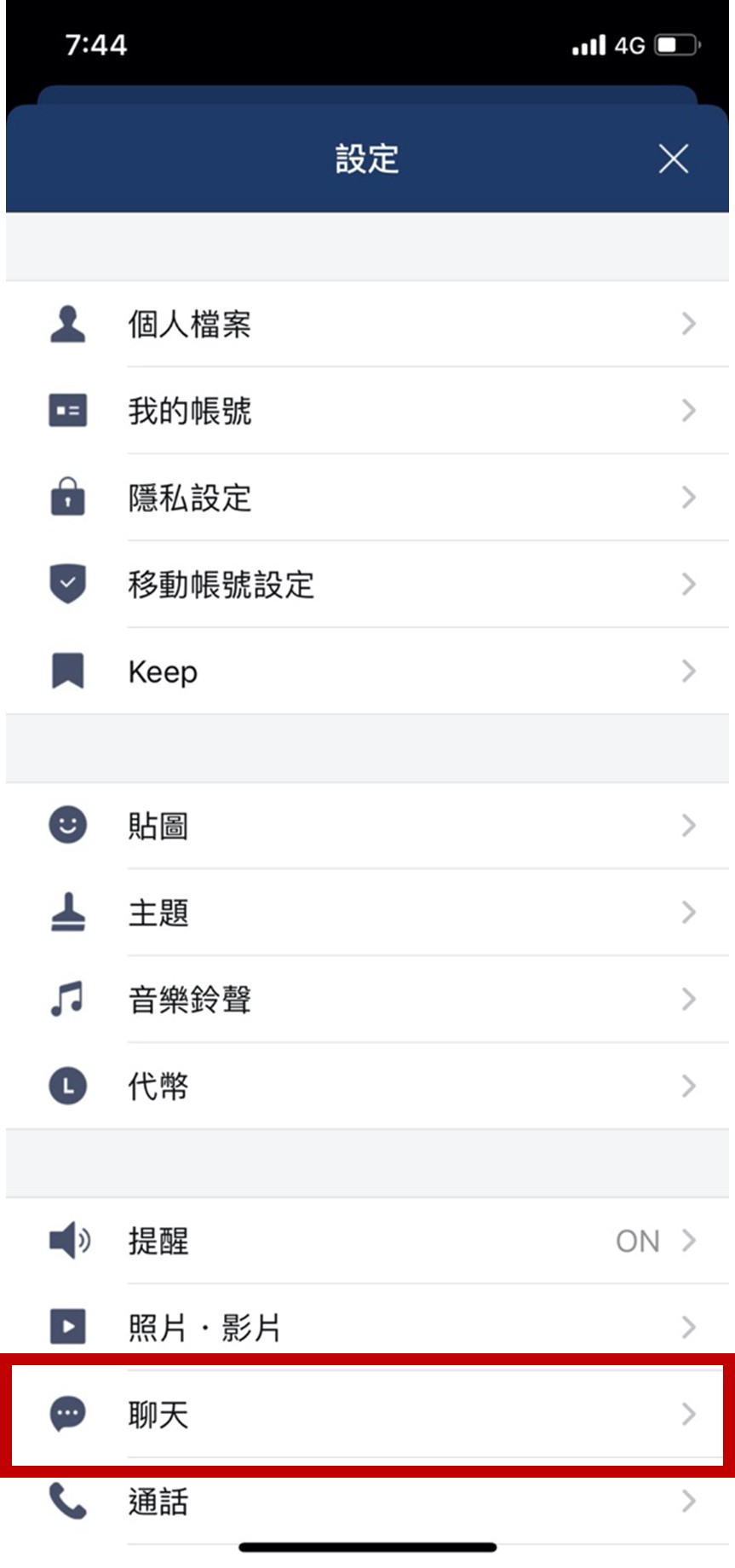Open 聊天 chat settings

tap(366, 1415)
